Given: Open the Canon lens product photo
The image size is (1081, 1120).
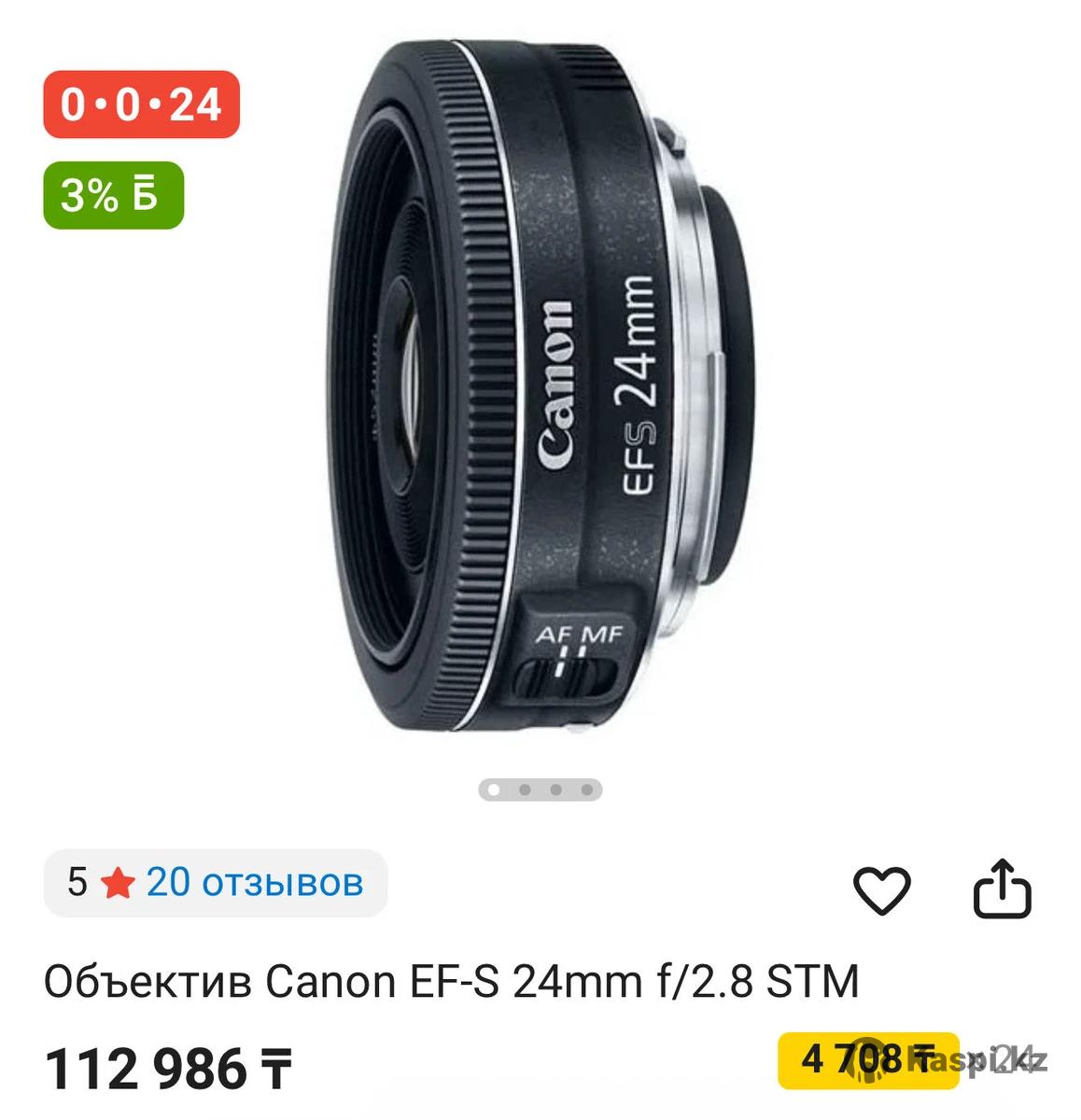Looking at the screenshot, I should [540, 392].
